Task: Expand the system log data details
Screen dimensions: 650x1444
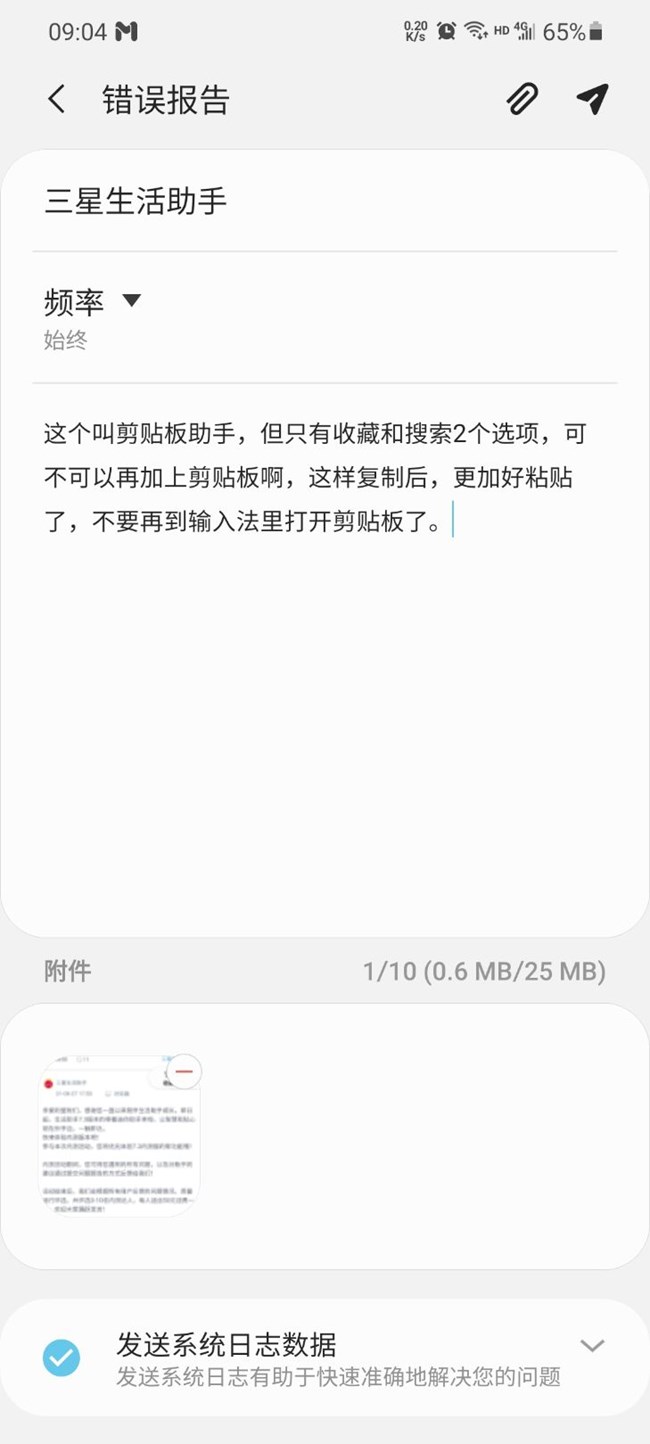Action: click(x=592, y=1346)
